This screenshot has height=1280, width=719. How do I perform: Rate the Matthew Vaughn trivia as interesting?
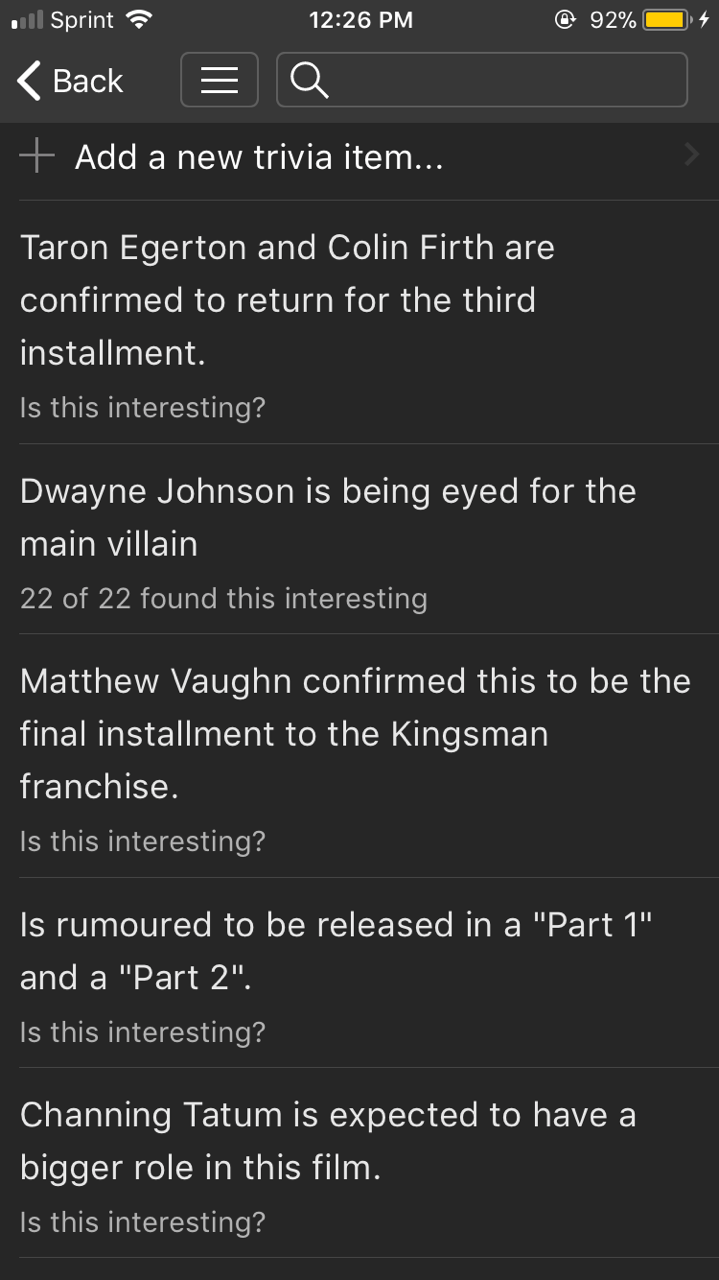(x=143, y=841)
